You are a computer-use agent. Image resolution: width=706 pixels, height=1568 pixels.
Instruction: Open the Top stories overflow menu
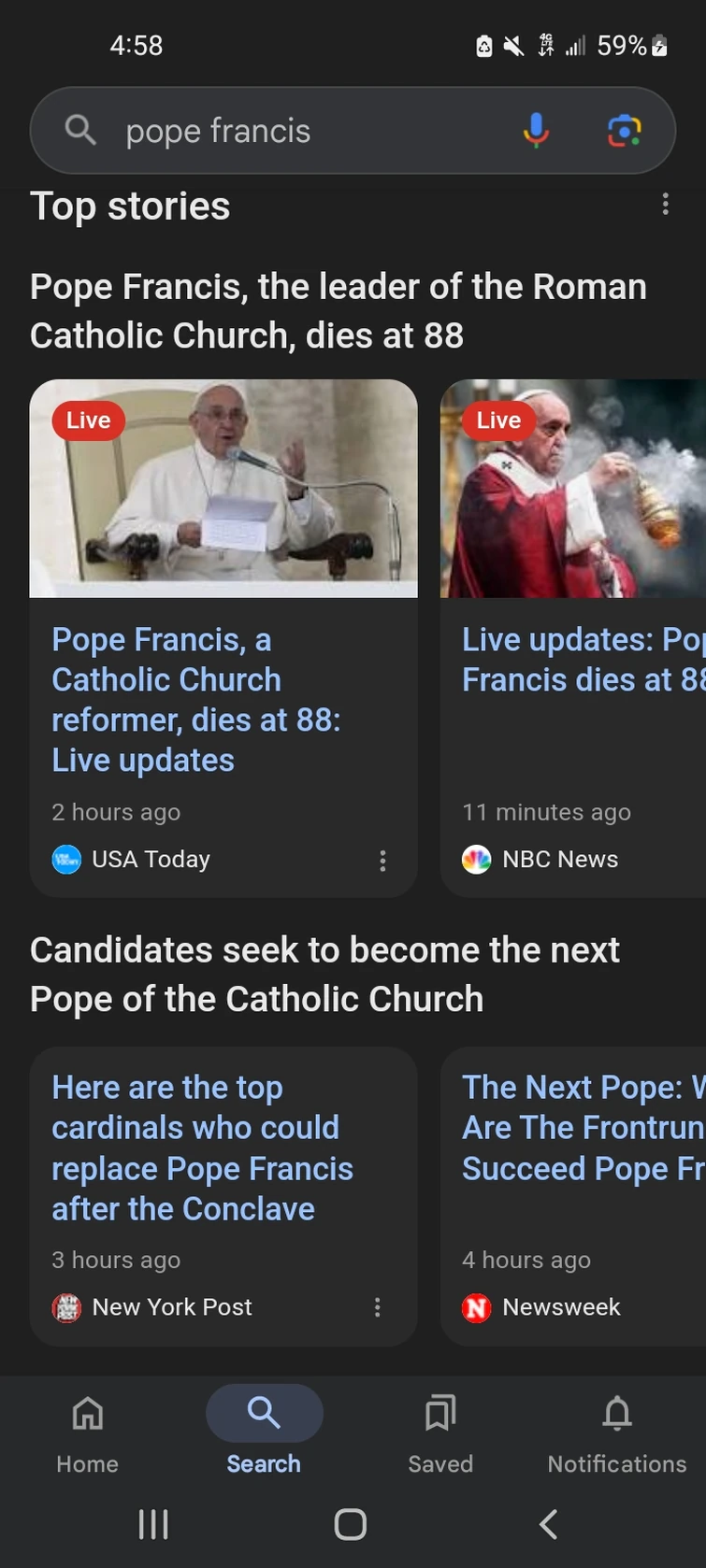click(x=665, y=205)
